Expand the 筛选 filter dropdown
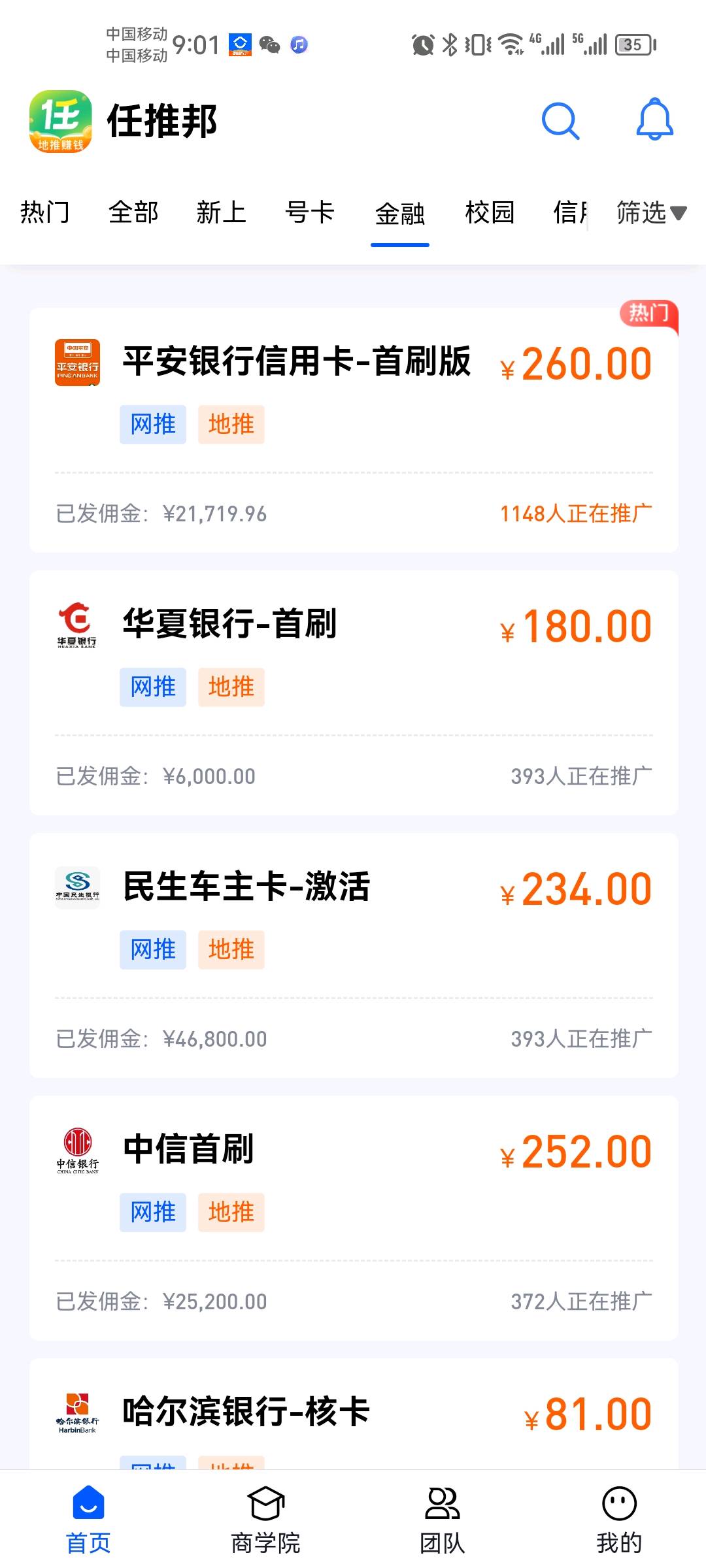706x1568 pixels. (651, 212)
